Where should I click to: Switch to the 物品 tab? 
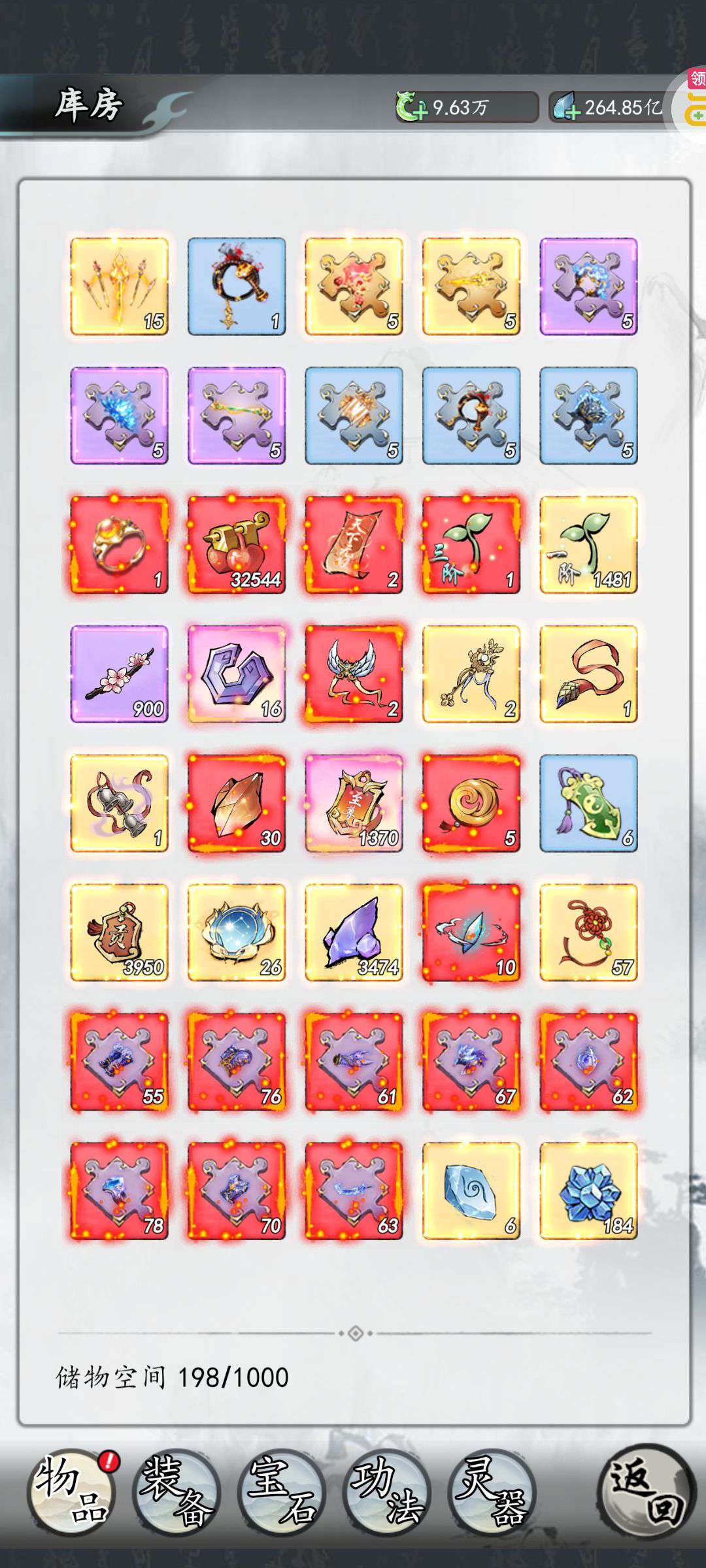(x=71, y=1492)
